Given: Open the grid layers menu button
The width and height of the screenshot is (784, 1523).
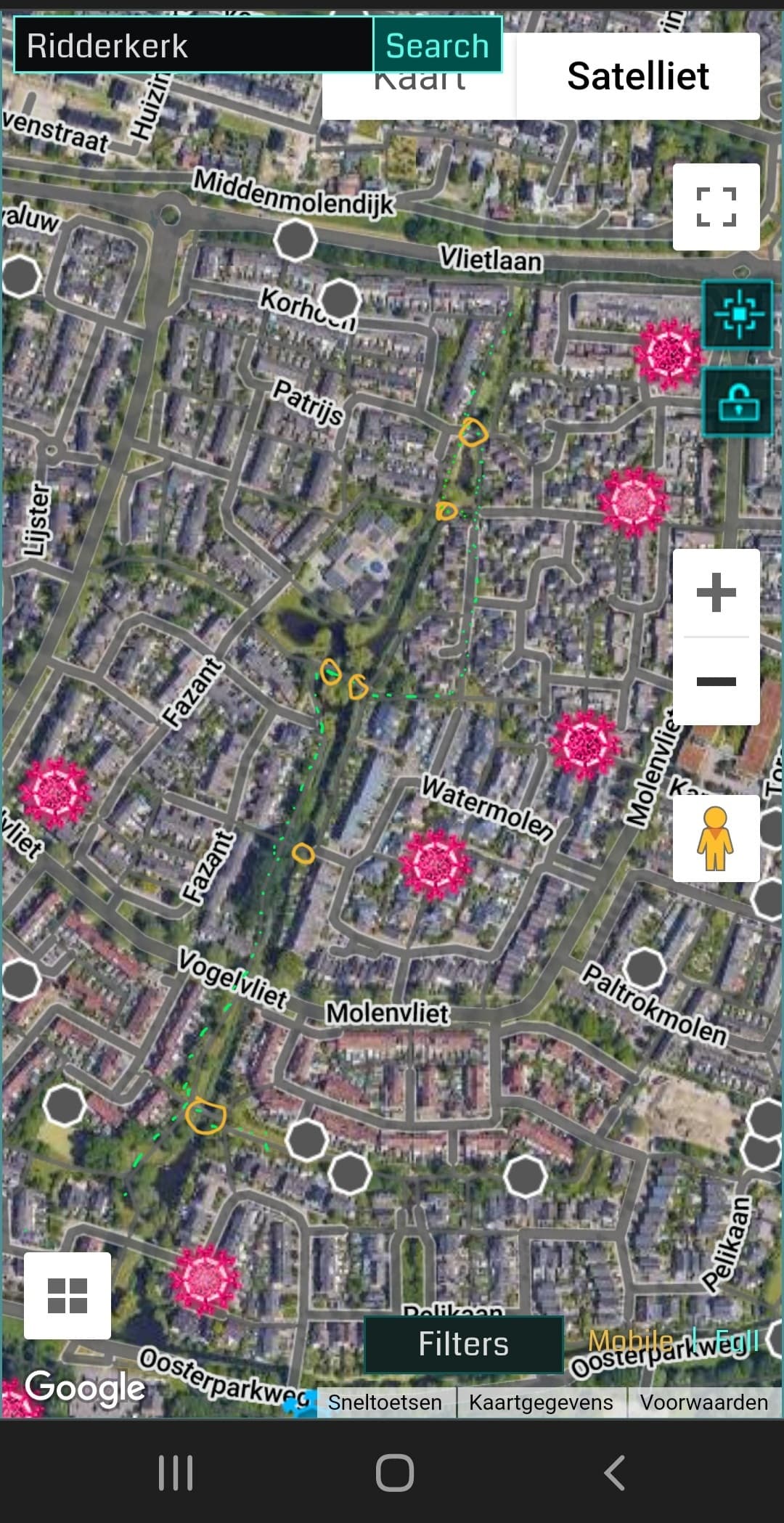Looking at the screenshot, I should coord(68,1296).
